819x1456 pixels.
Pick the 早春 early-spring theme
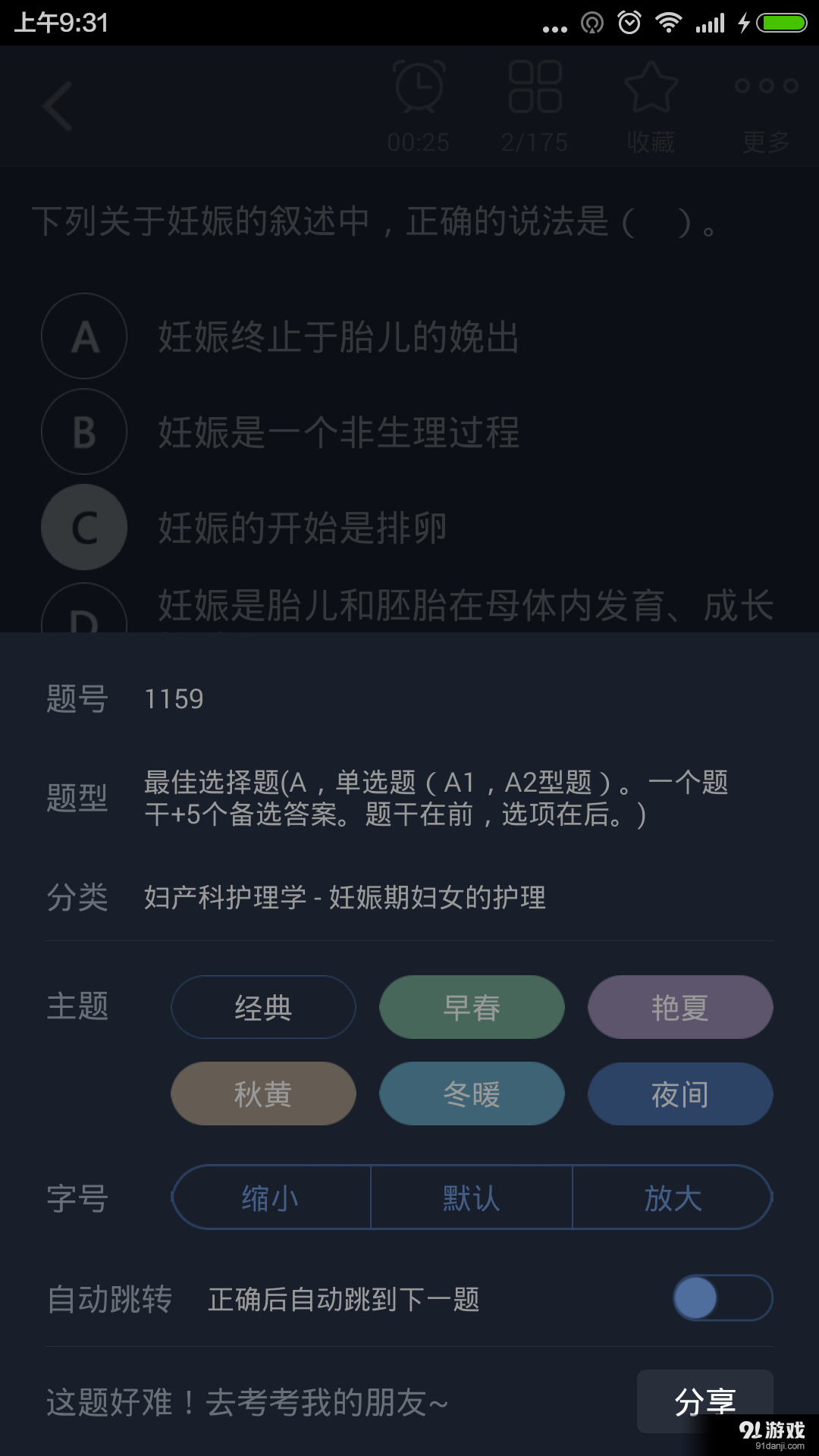pos(471,1007)
